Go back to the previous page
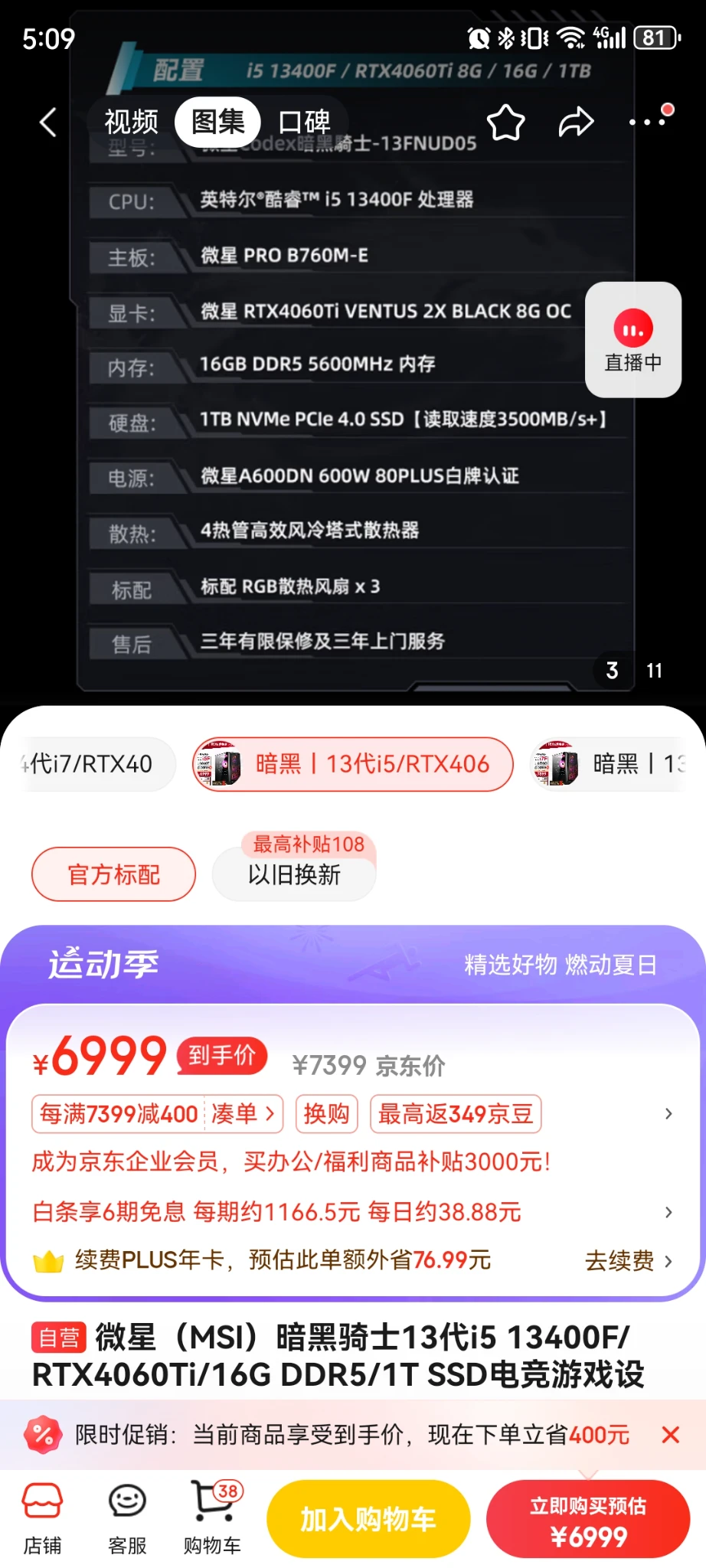 [x=48, y=122]
